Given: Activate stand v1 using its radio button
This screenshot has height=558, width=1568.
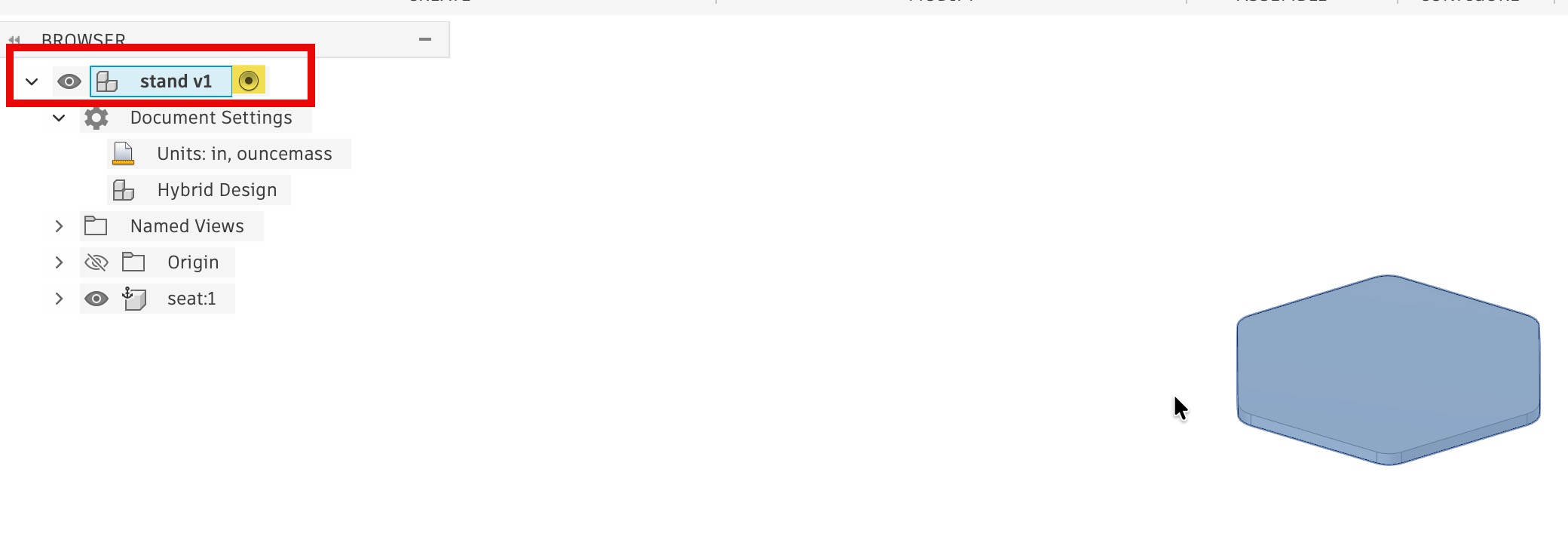Looking at the screenshot, I should (249, 81).
